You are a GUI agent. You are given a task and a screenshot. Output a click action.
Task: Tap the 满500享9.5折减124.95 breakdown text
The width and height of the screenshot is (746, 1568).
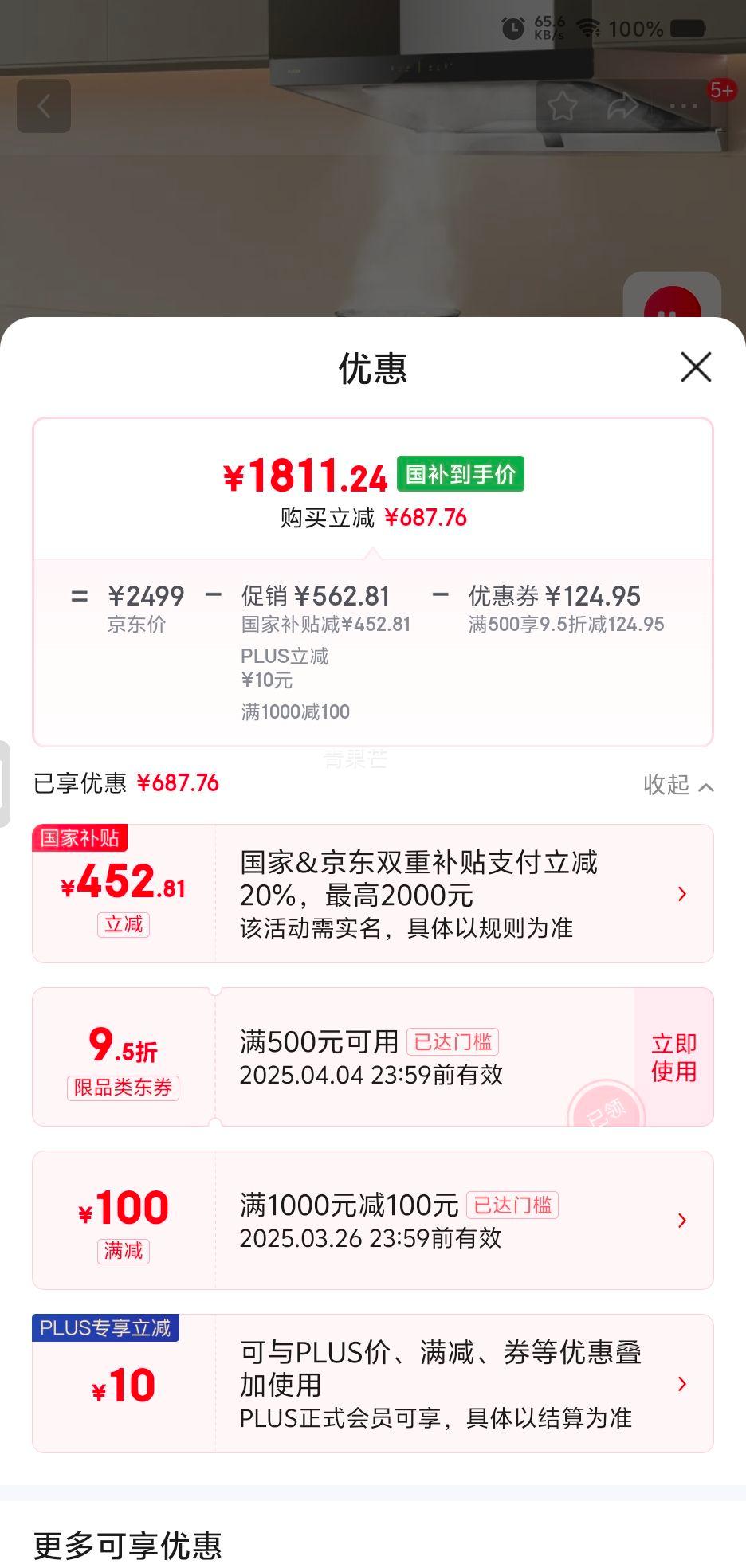567,625
